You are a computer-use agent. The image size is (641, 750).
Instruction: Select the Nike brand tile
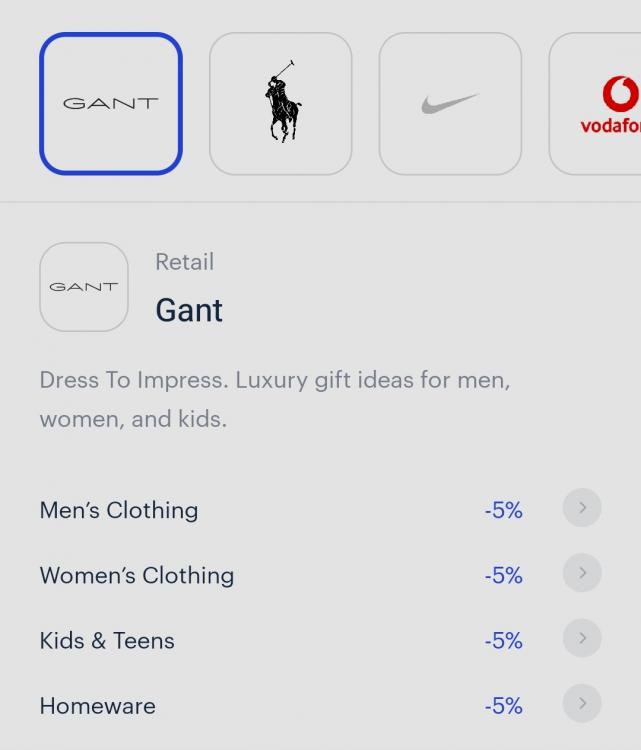pos(451,104)
